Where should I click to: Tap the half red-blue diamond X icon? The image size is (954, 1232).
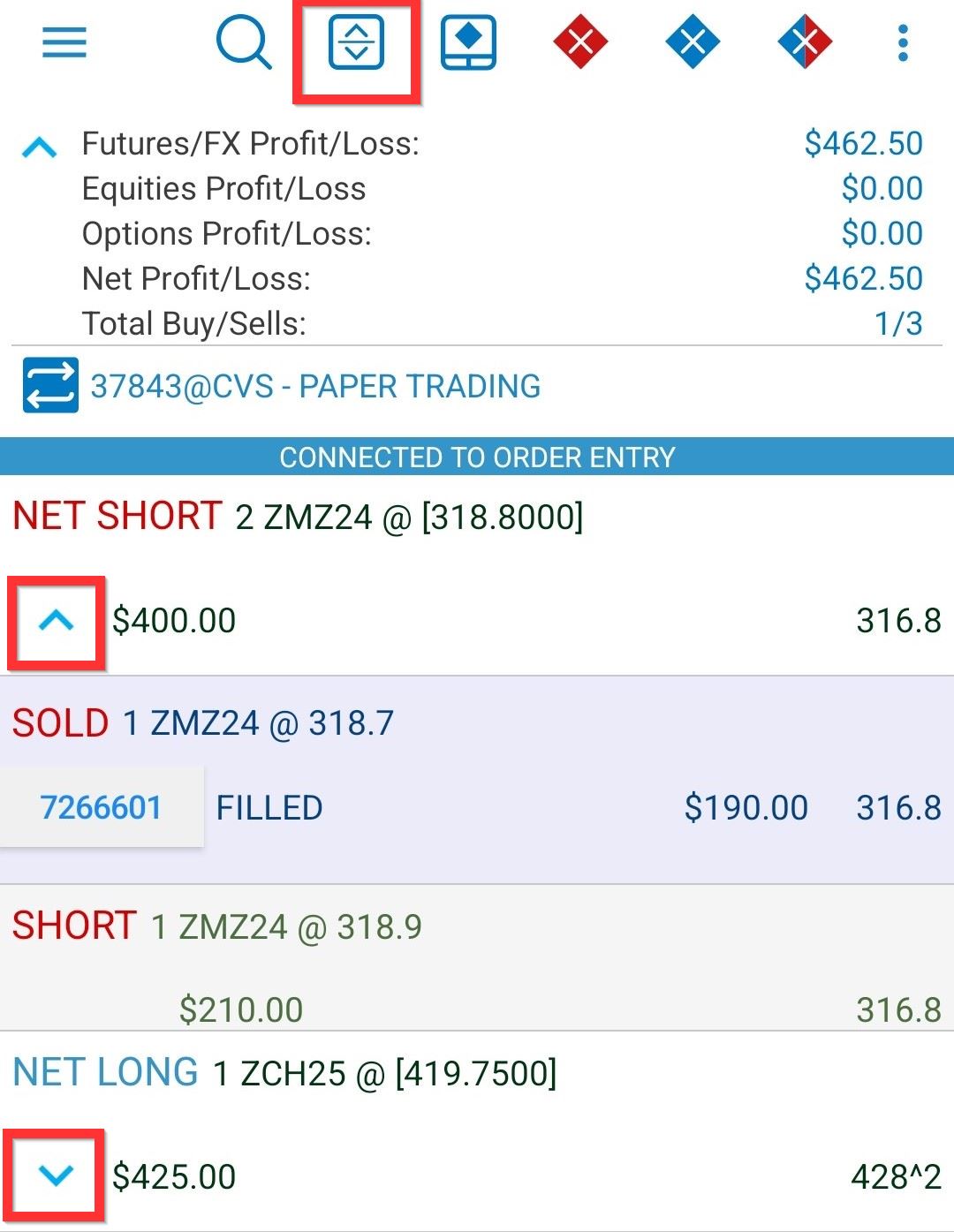[805, 42]
